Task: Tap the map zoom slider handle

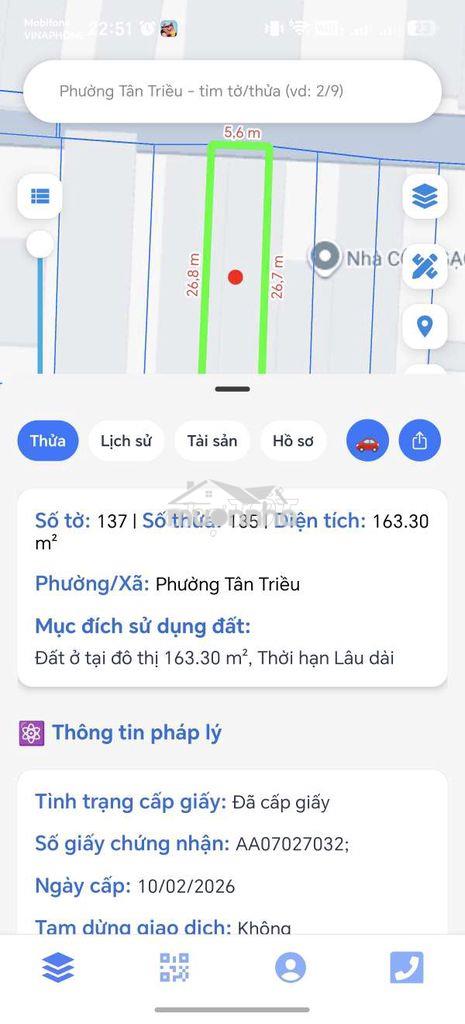Action: [40, 244]
